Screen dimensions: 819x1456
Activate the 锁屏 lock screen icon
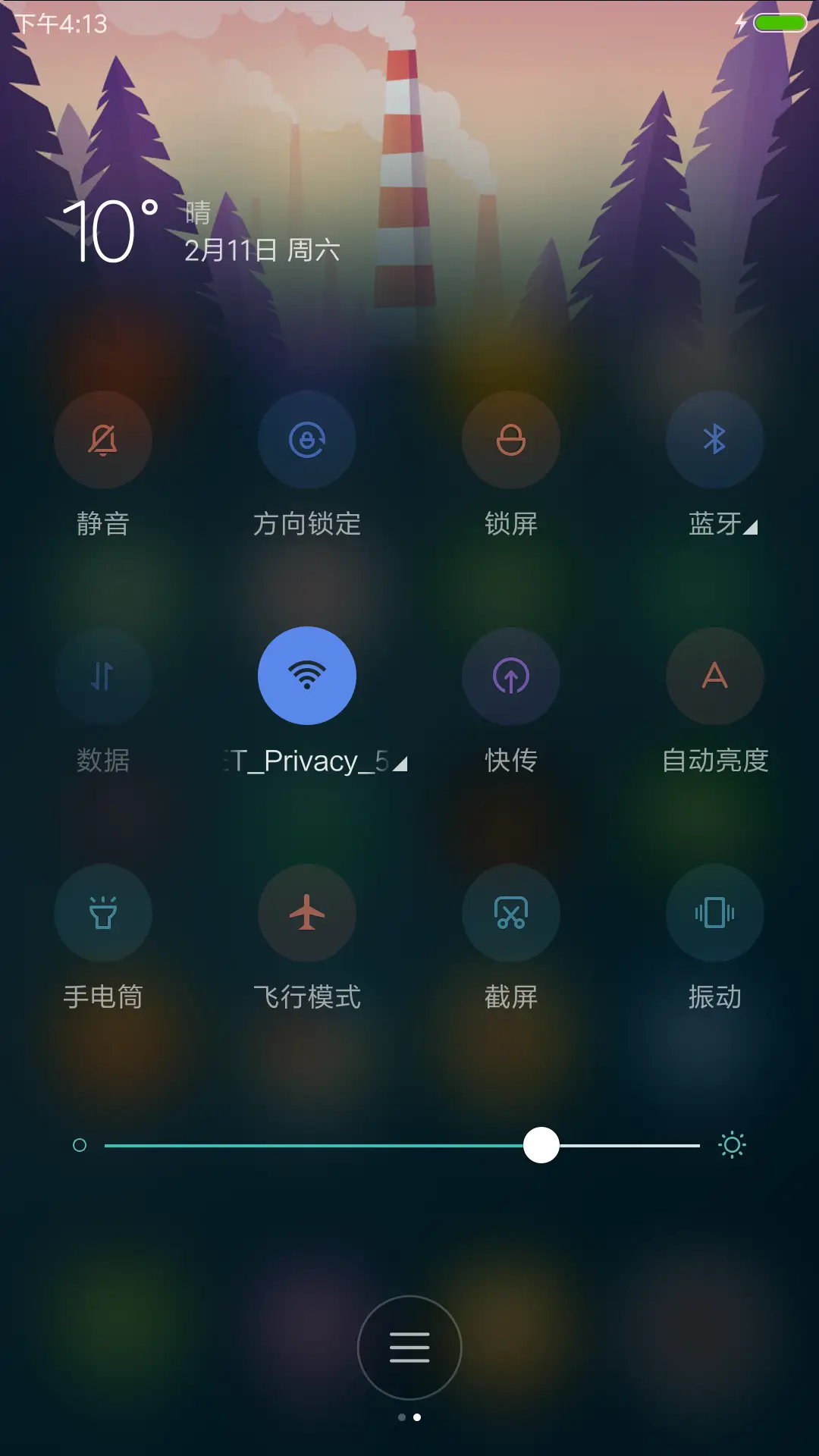point(511,440)
